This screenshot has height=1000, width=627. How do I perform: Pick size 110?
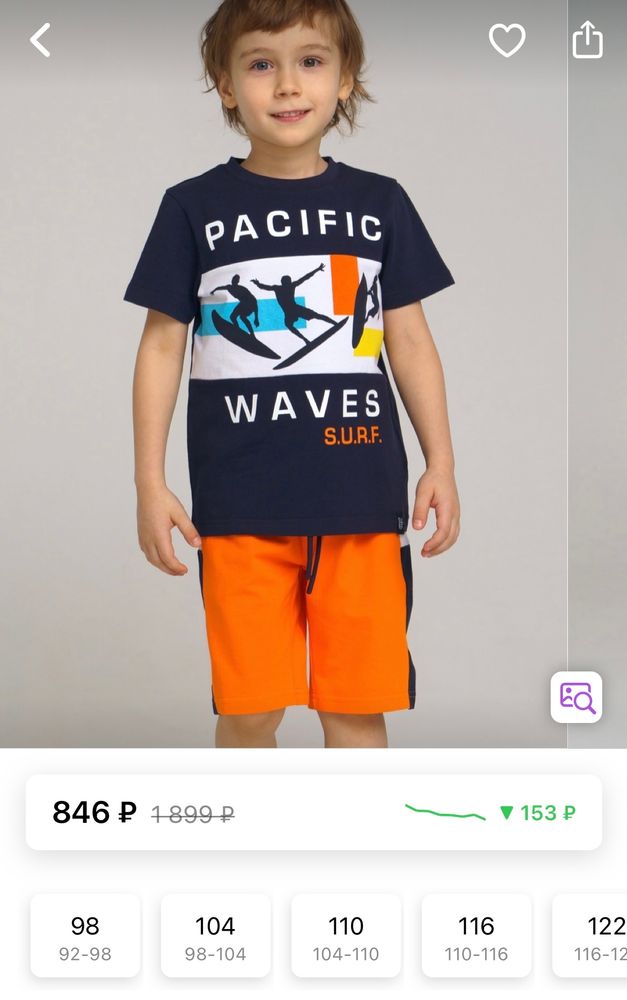pos(346,937)
